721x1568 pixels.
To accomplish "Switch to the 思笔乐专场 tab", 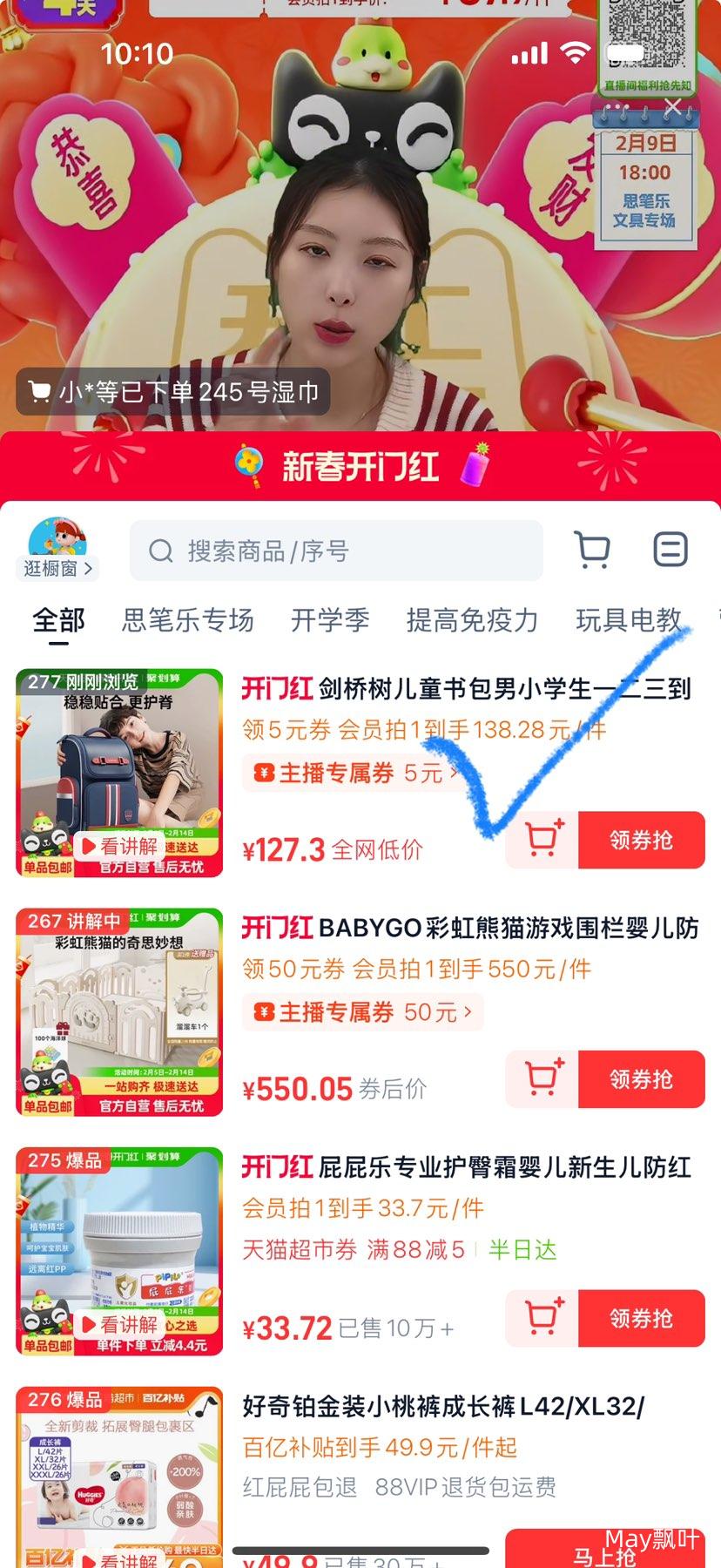I will click(188, 620).
